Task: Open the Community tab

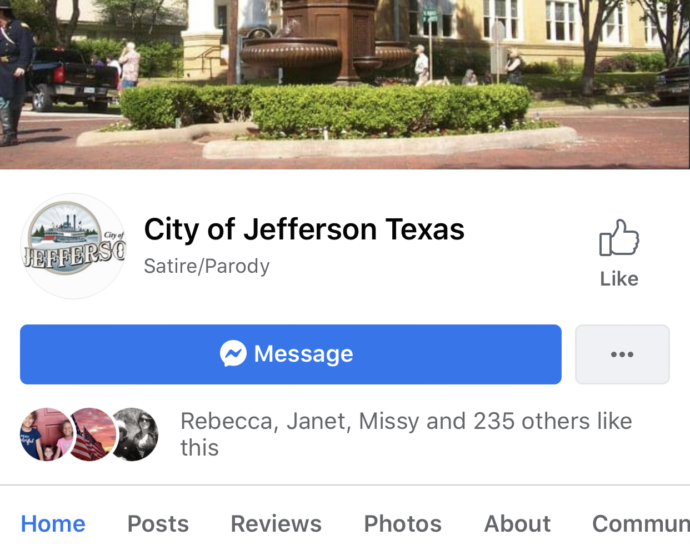Action: (x=640, y=523)
